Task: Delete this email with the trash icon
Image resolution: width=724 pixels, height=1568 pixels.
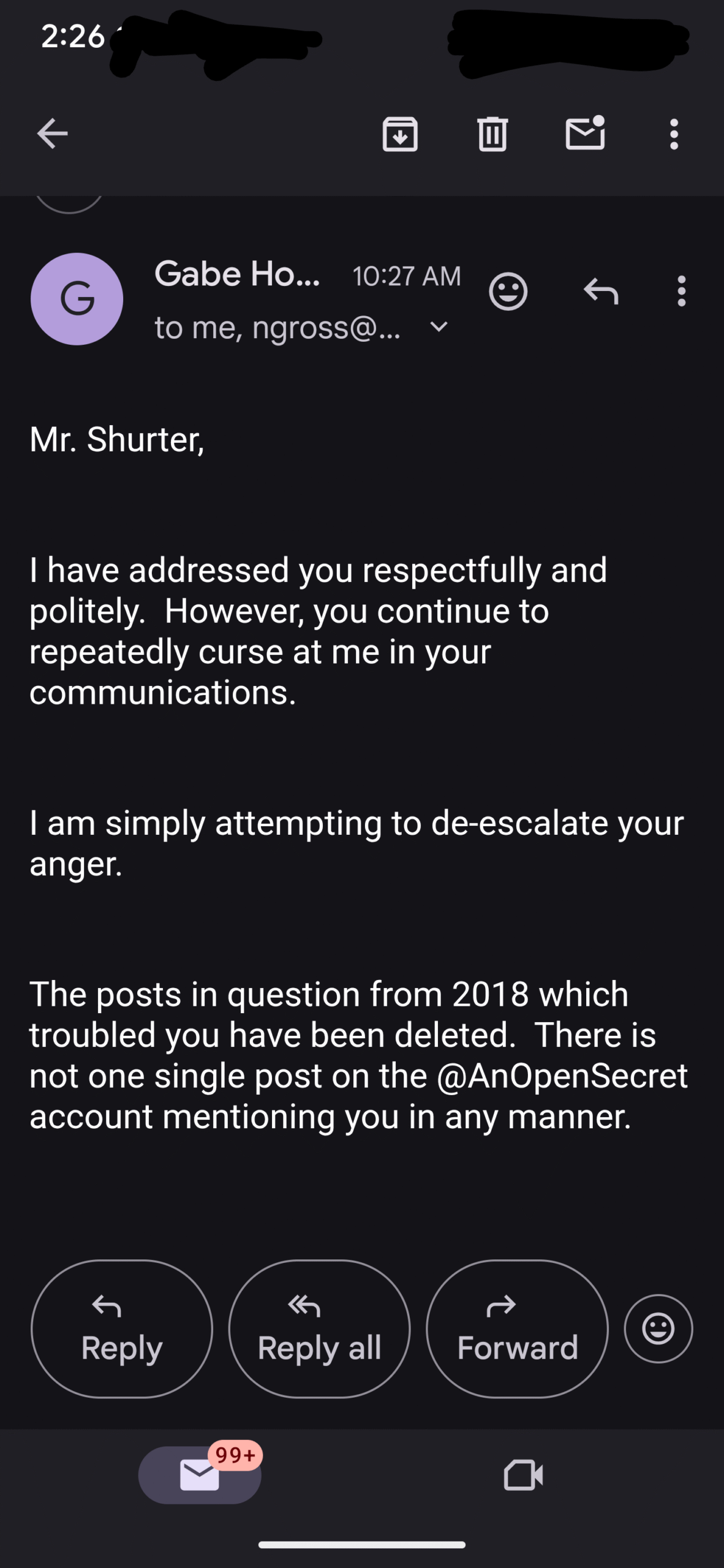Action: [x=492, y=134]
